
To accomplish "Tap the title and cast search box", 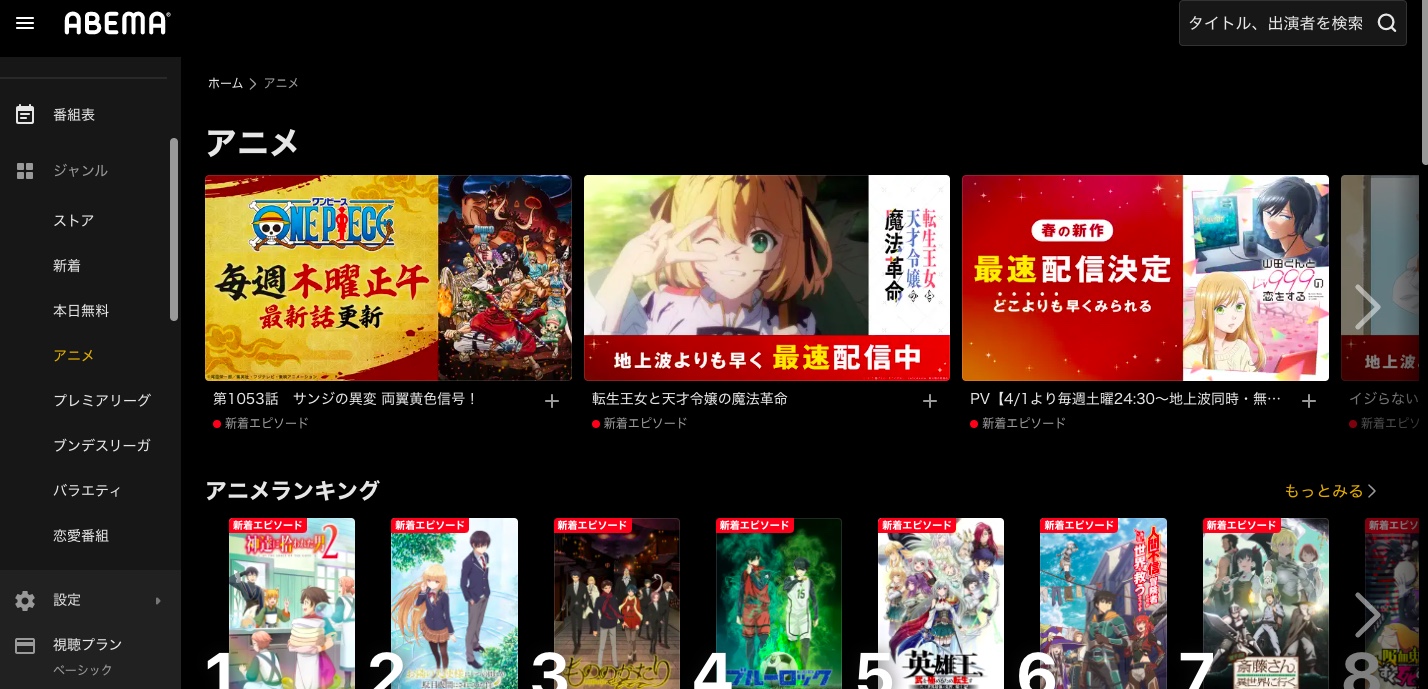I will coord(1275,23).
